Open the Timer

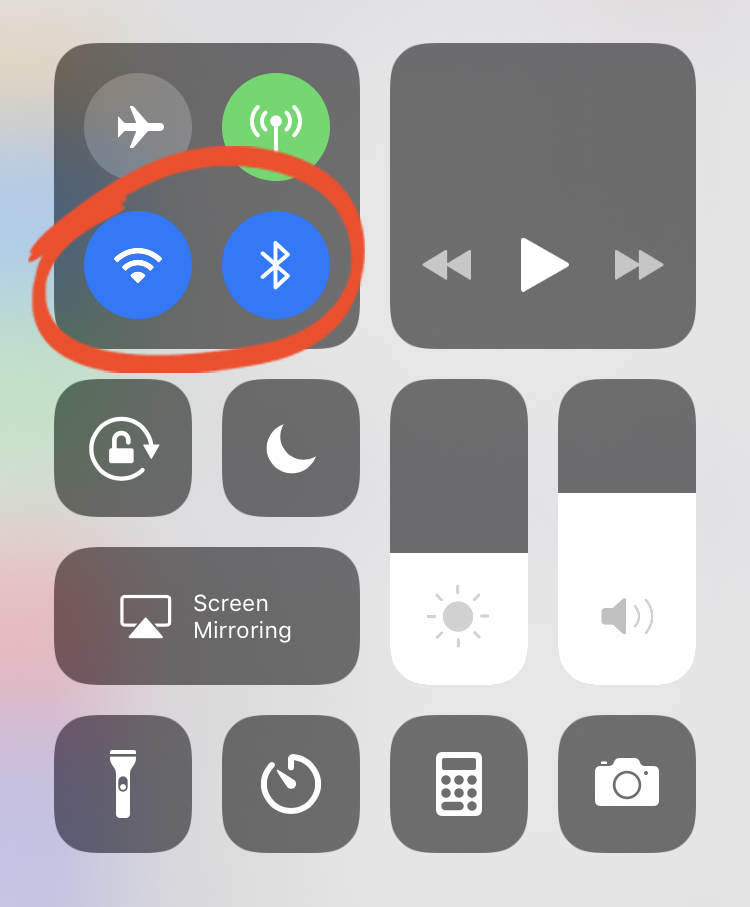point(291,784)
